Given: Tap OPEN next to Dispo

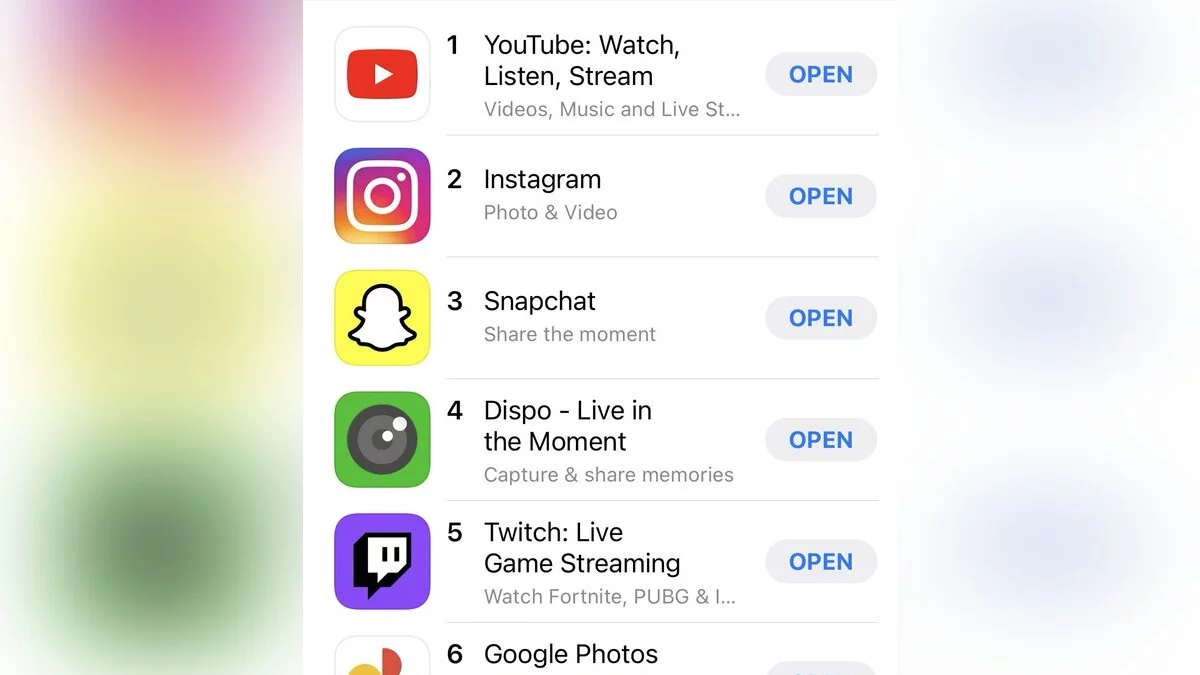Looking at the screenshot, I should coord(820,440).
